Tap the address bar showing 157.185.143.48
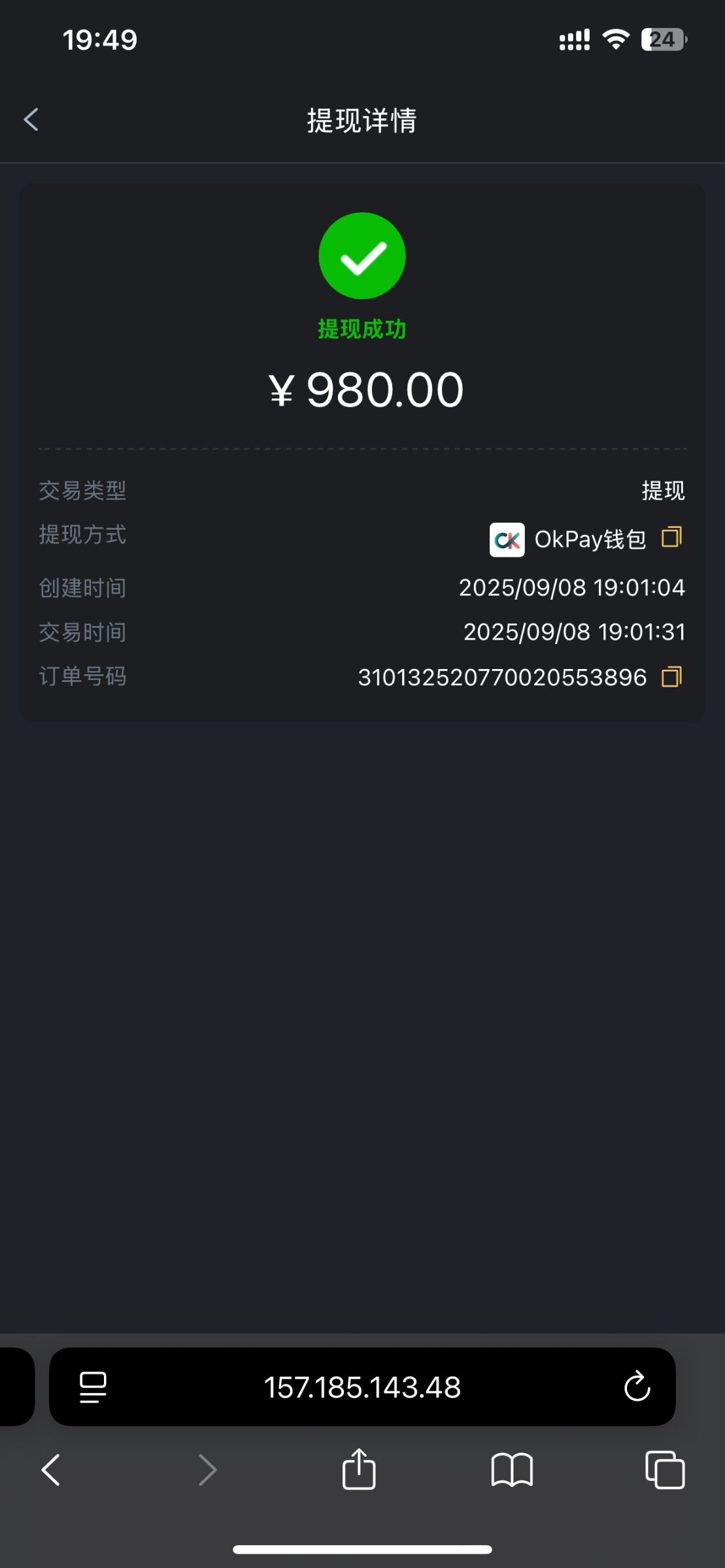The image size is (725, 1568). click(x=362, y=1387)
